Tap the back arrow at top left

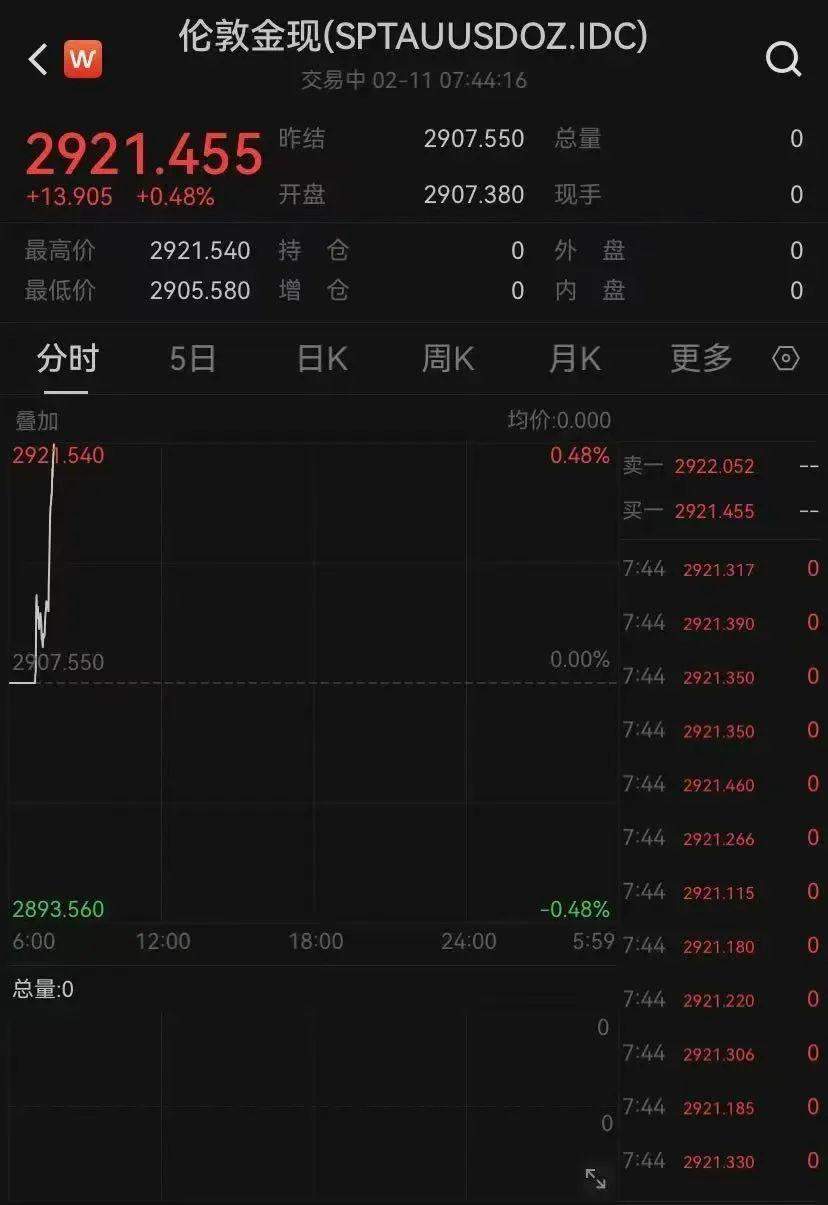coord(36,59)
